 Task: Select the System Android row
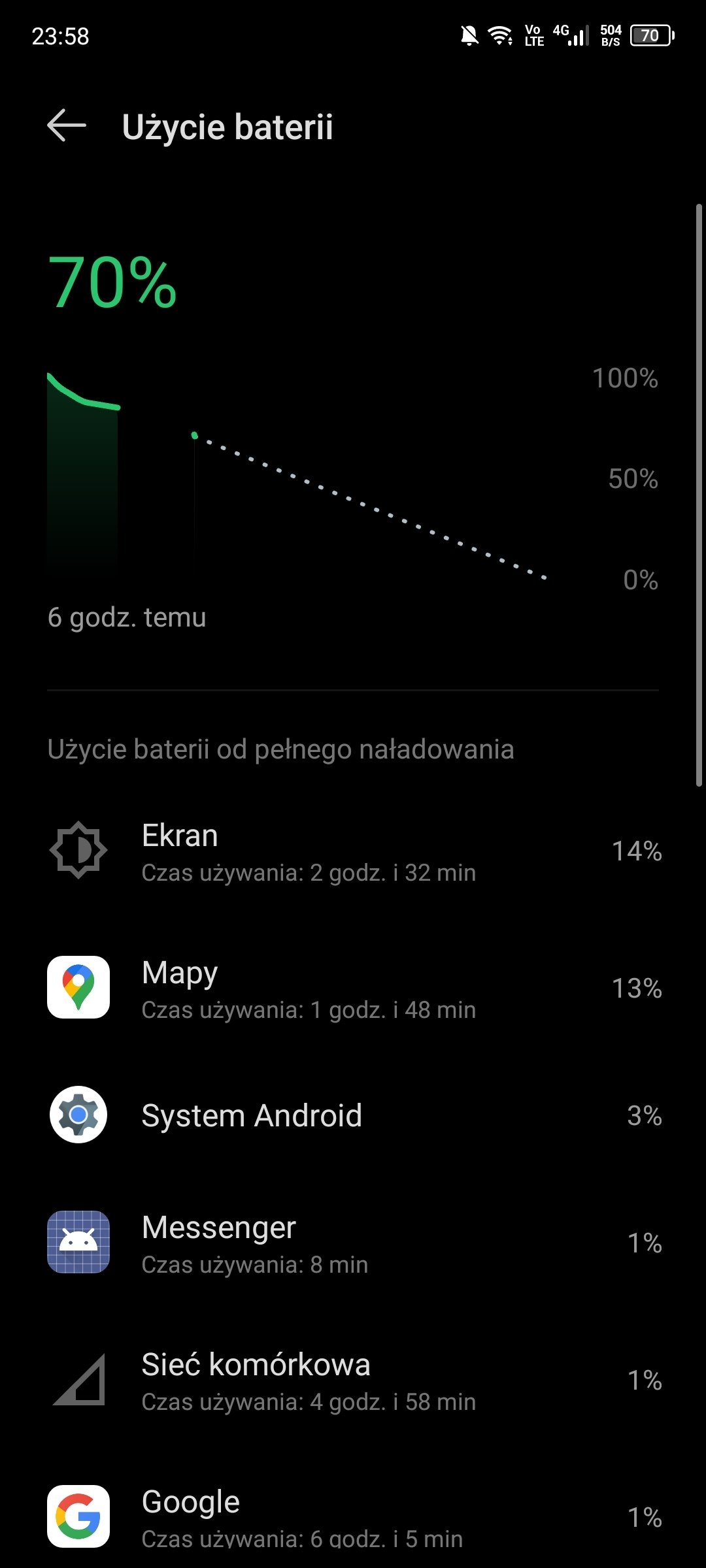[x=353, y=1115]
